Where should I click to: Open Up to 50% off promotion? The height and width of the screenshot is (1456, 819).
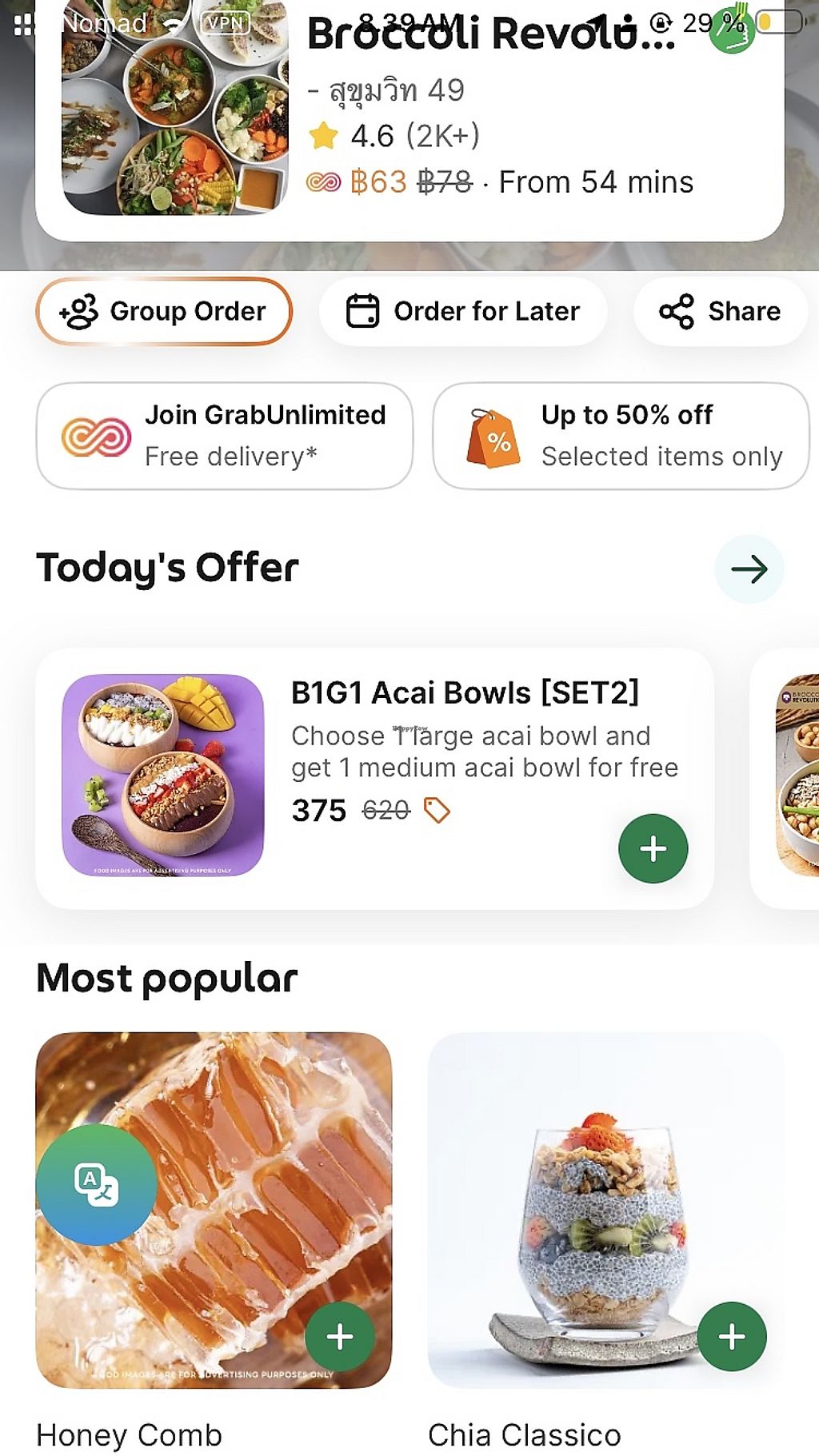[621, 436]
